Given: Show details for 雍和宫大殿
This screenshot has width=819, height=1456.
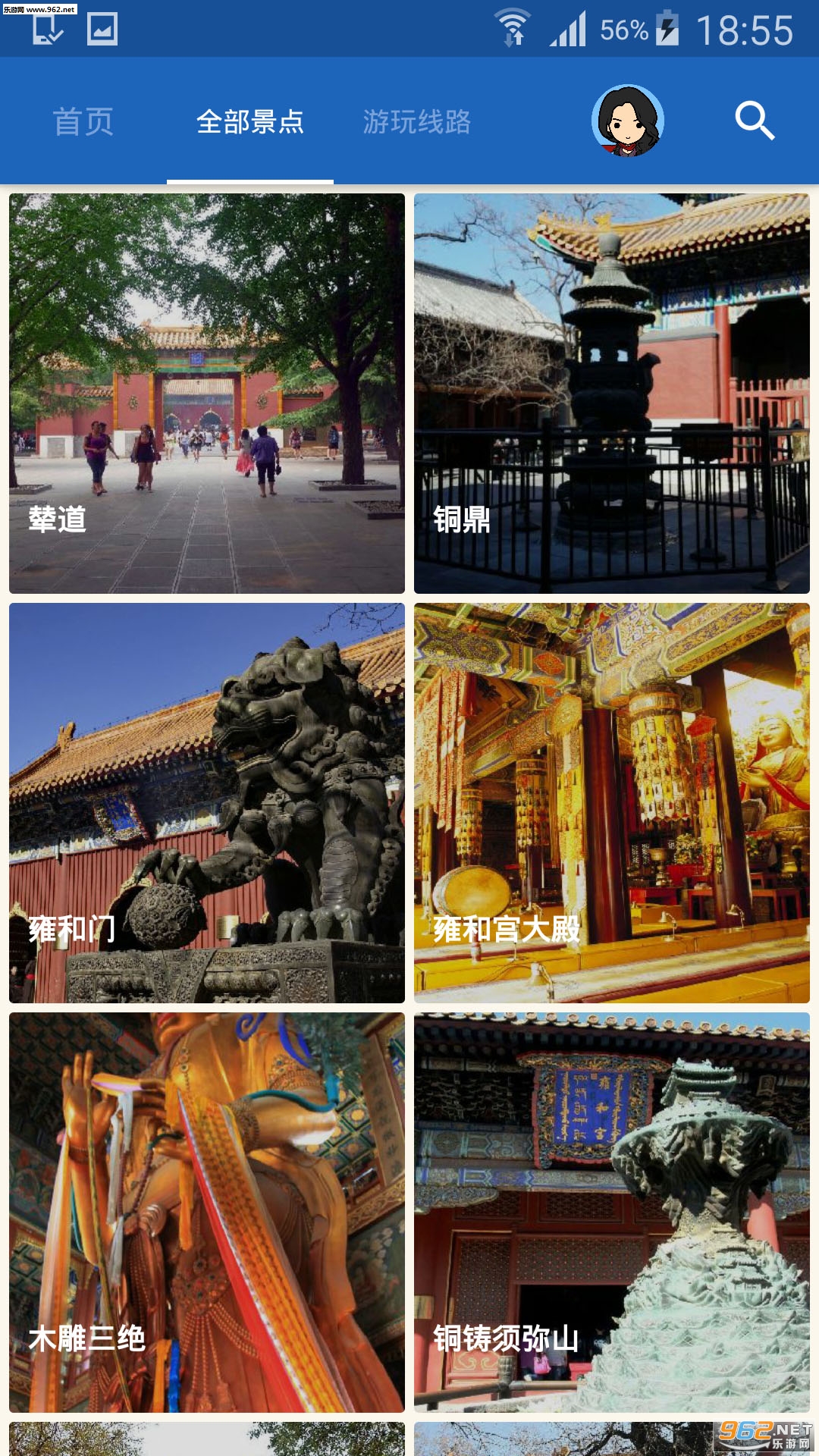Looking at the screenshot, I should [x=612, y=803].
